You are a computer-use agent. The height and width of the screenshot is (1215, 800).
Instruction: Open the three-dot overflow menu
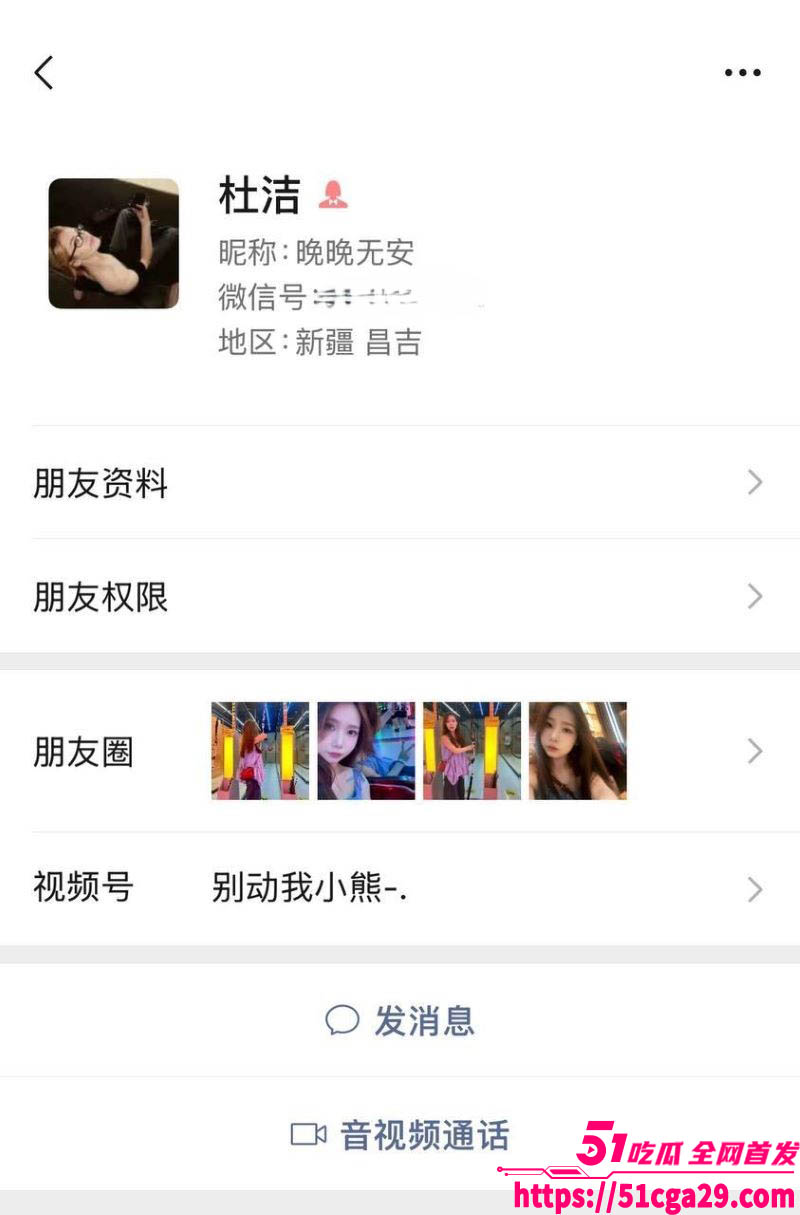(742, 73)
